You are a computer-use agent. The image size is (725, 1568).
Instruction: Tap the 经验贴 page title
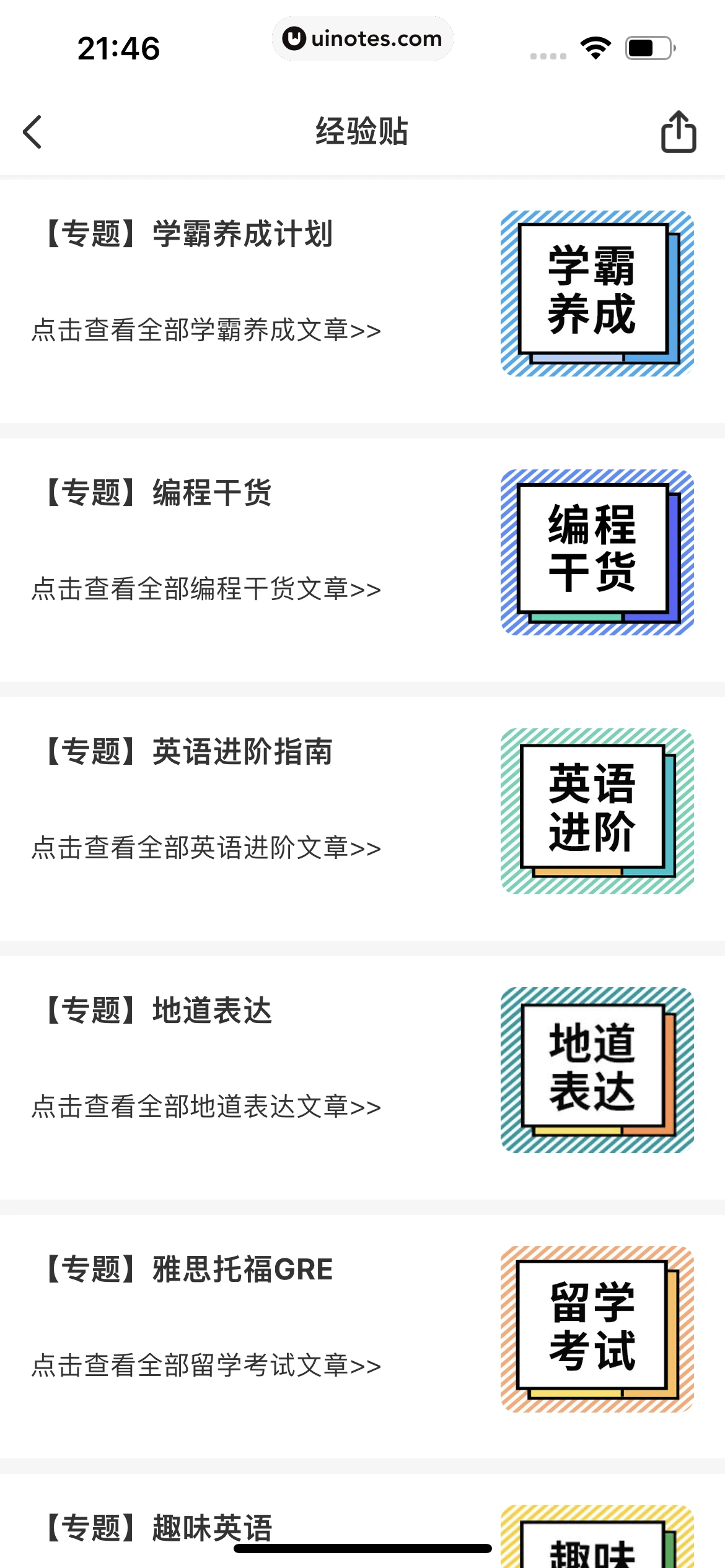tap(362, 132)
